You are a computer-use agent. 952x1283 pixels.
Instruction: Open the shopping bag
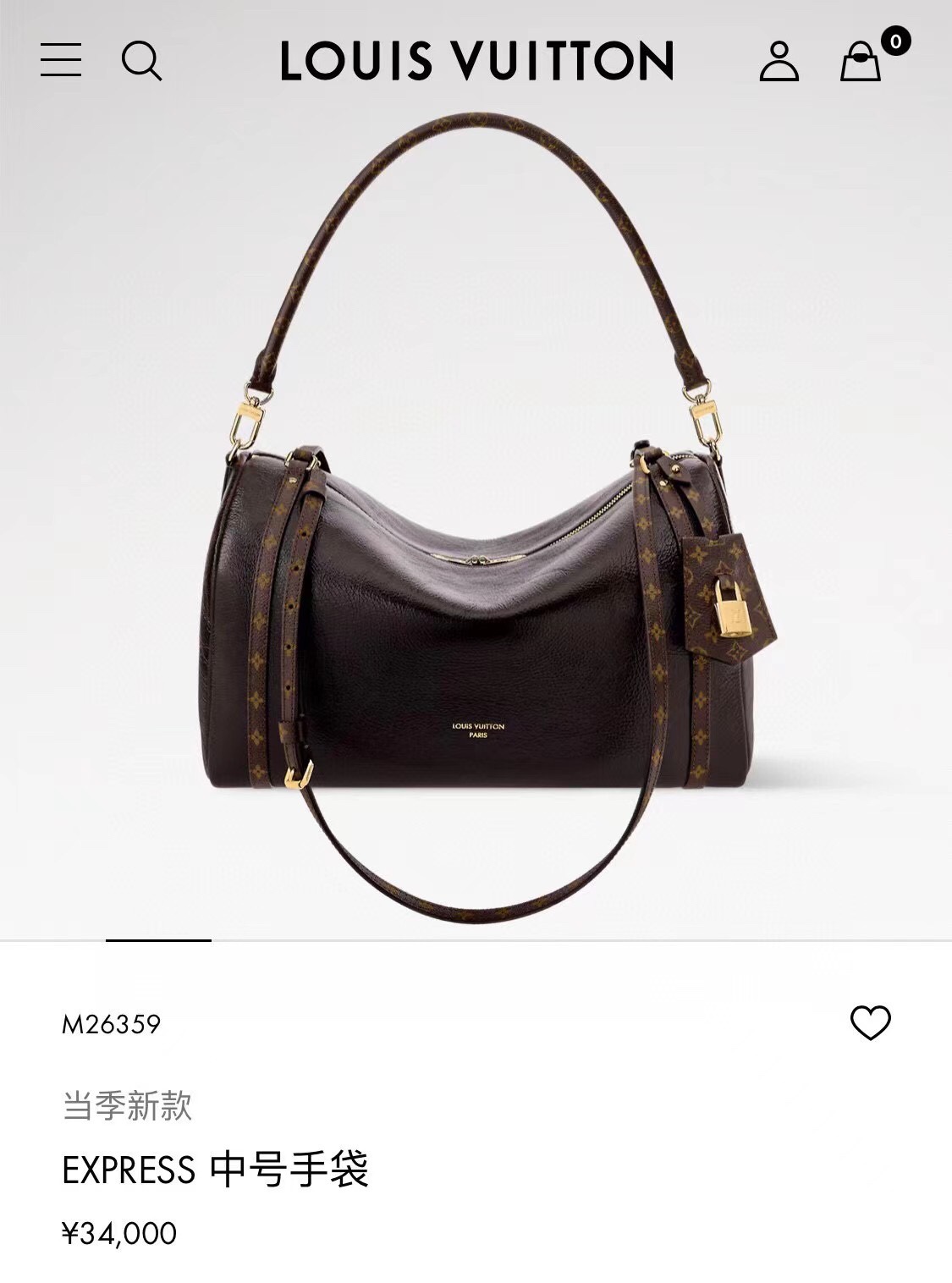coord(861,61)
